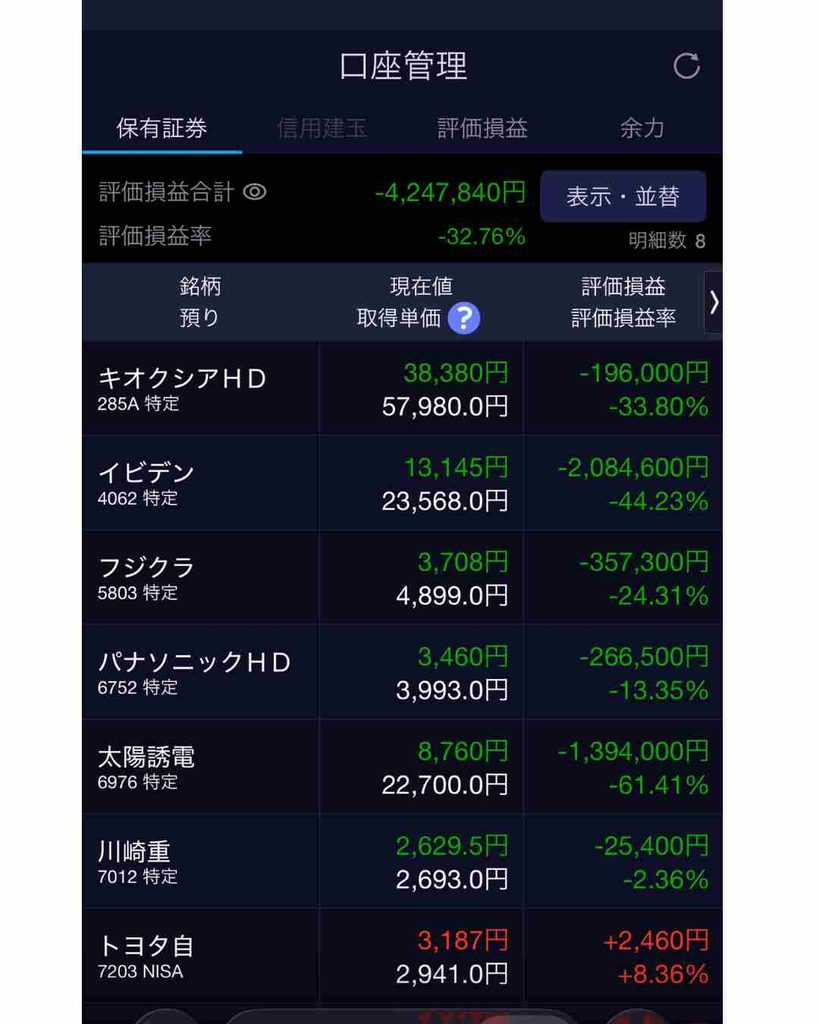Viewport: 819px width, 1024px height.
Task: Switch to the 余力 tab
Action: [642, 128]
